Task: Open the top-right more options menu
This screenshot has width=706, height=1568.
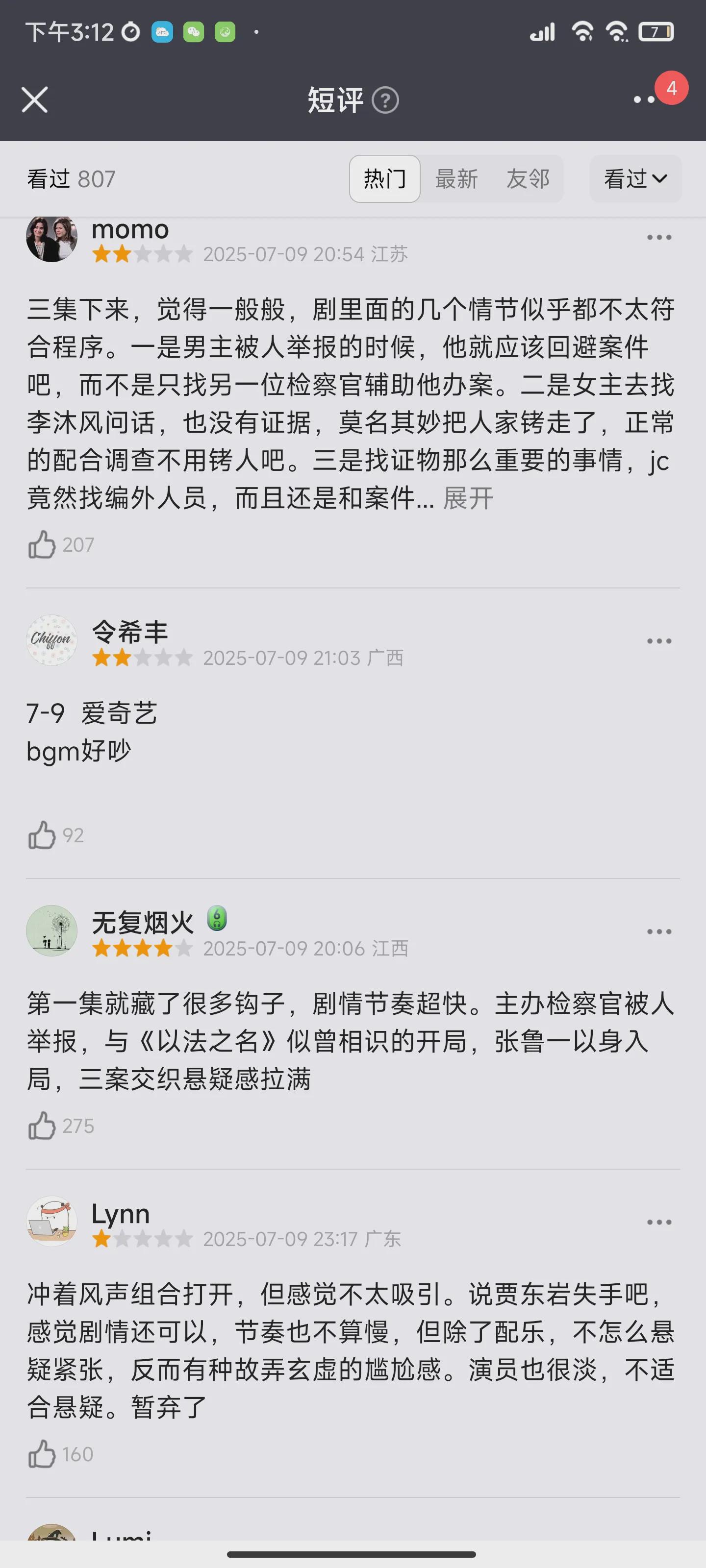Action: pos(645,100)
